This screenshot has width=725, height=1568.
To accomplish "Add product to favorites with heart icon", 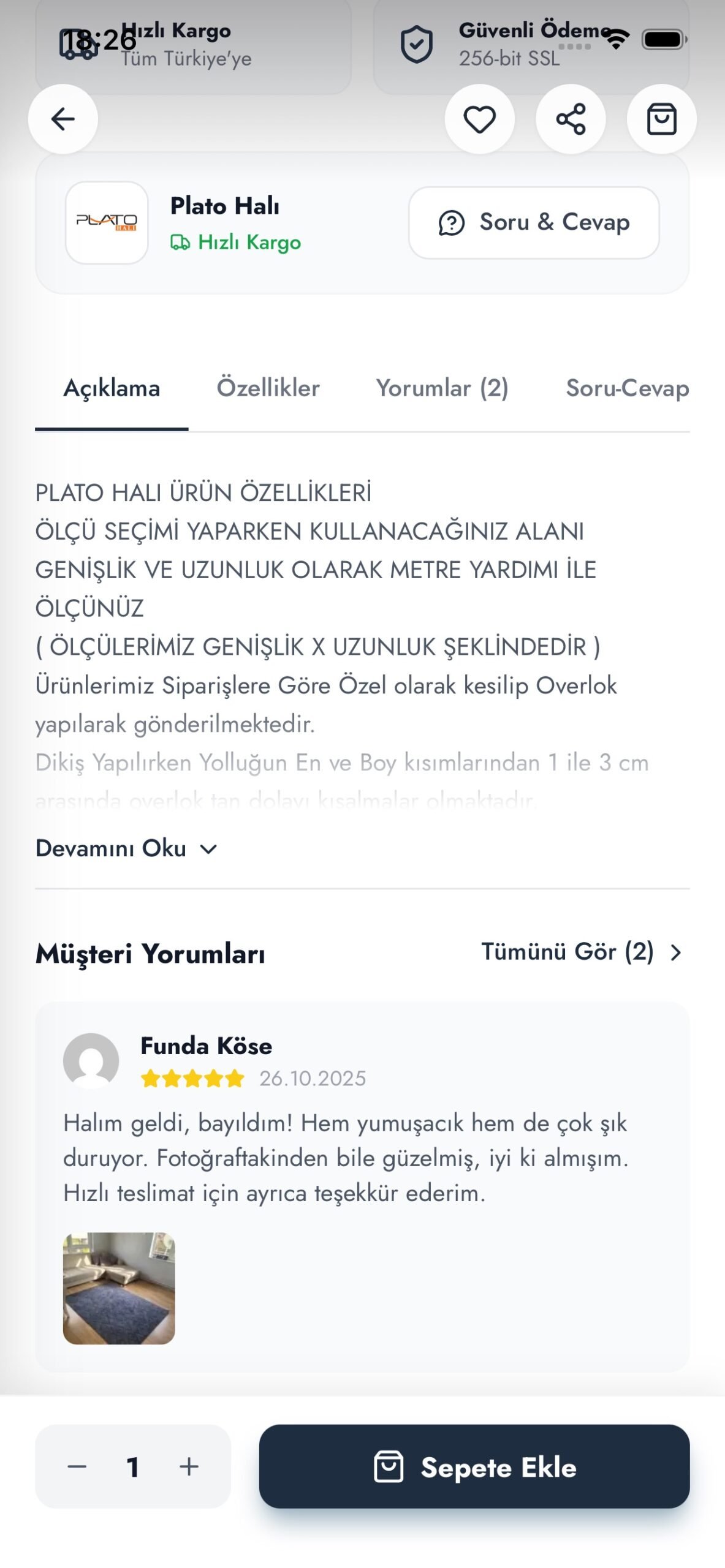I will pos(479,119).
